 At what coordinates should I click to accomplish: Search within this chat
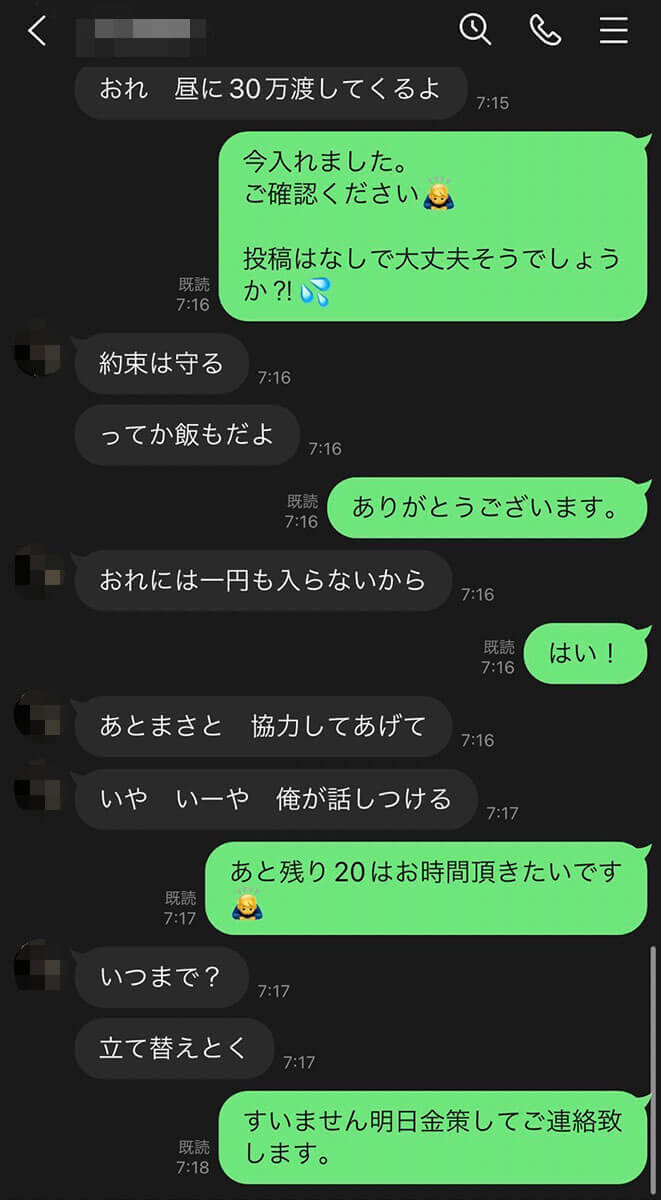pos(475,30)
